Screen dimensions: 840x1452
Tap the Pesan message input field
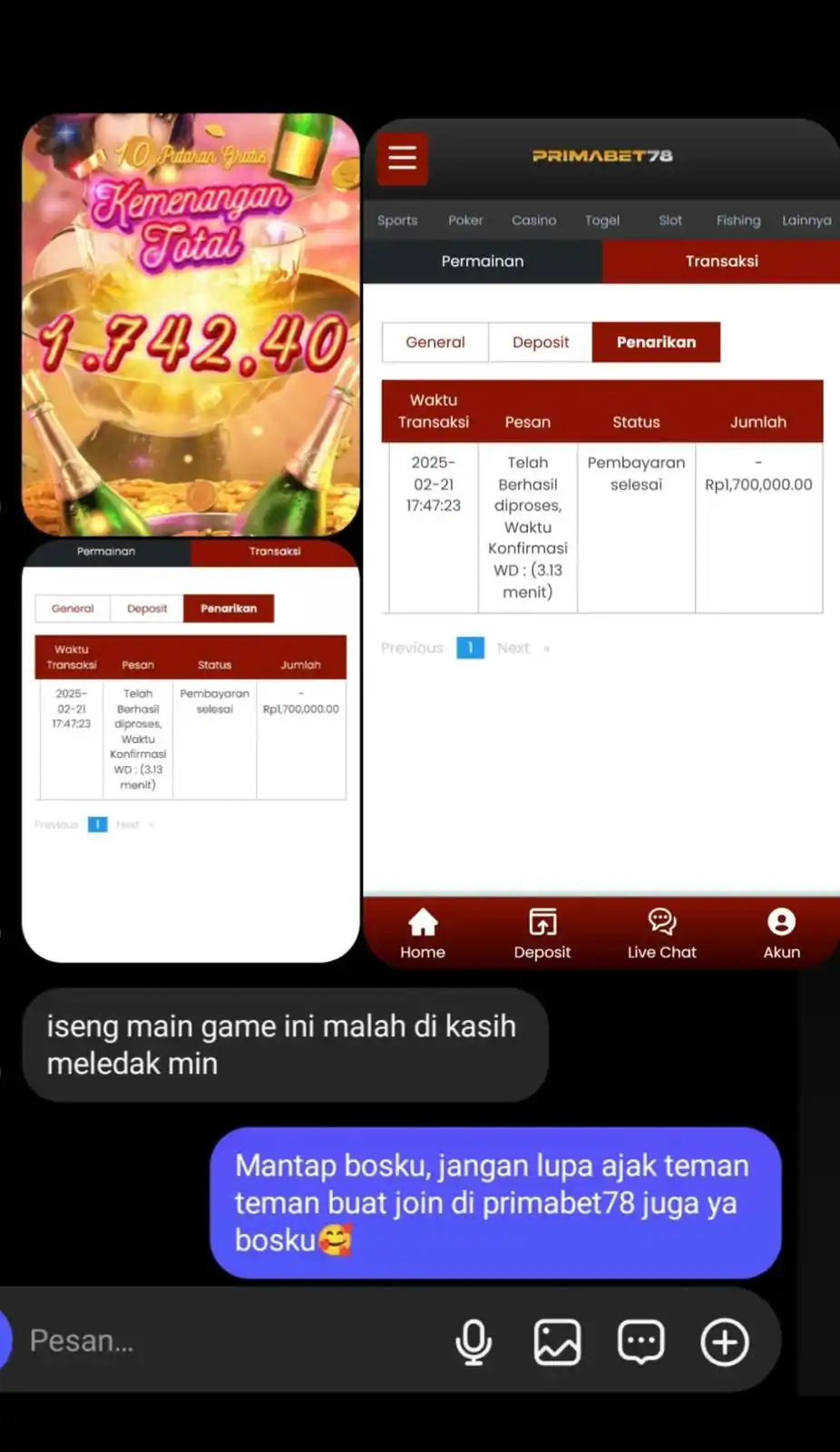pos(227,1340)
